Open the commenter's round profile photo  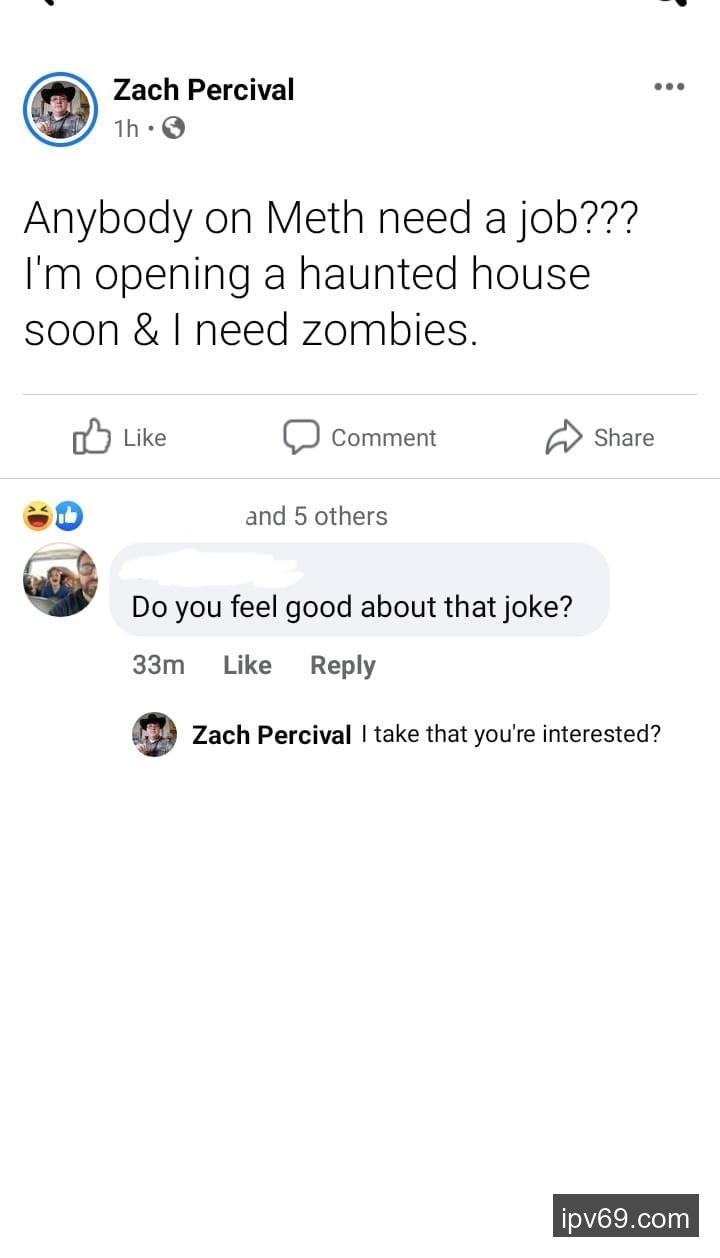pos(60,580)
